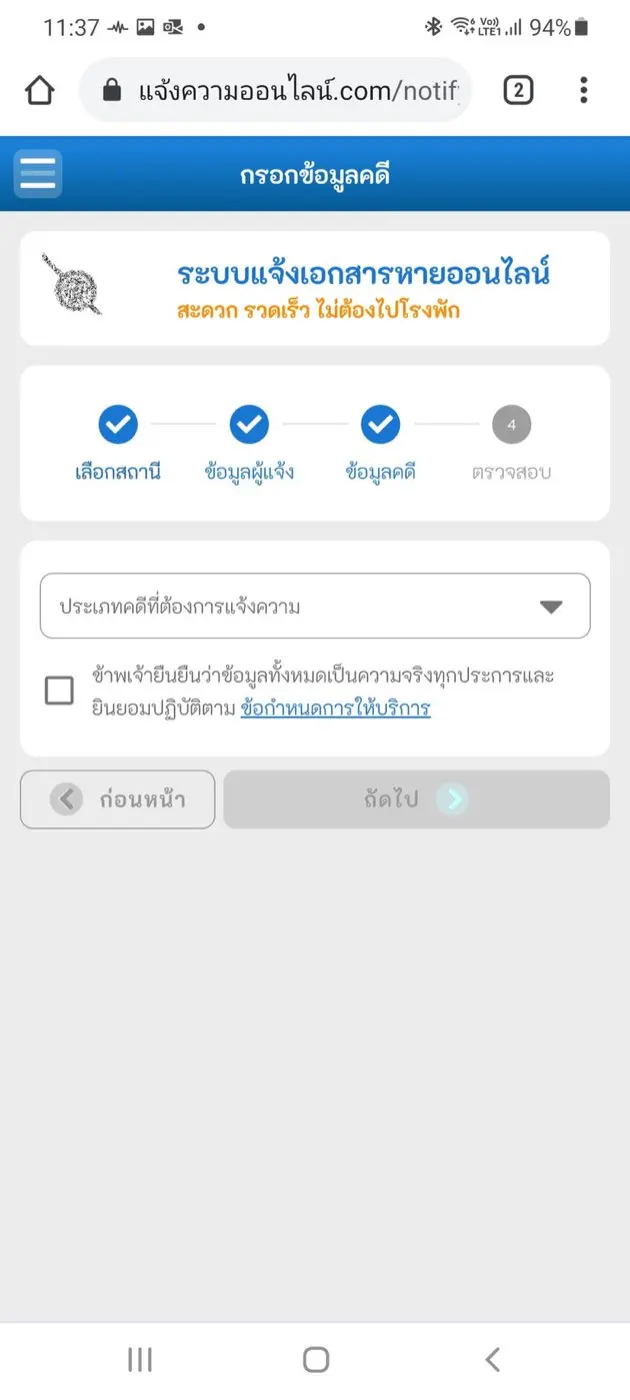Tap the URL address bar
The width and height of the screenshot is (630, 1400).
pyautogui.click(x=275, y=91)
